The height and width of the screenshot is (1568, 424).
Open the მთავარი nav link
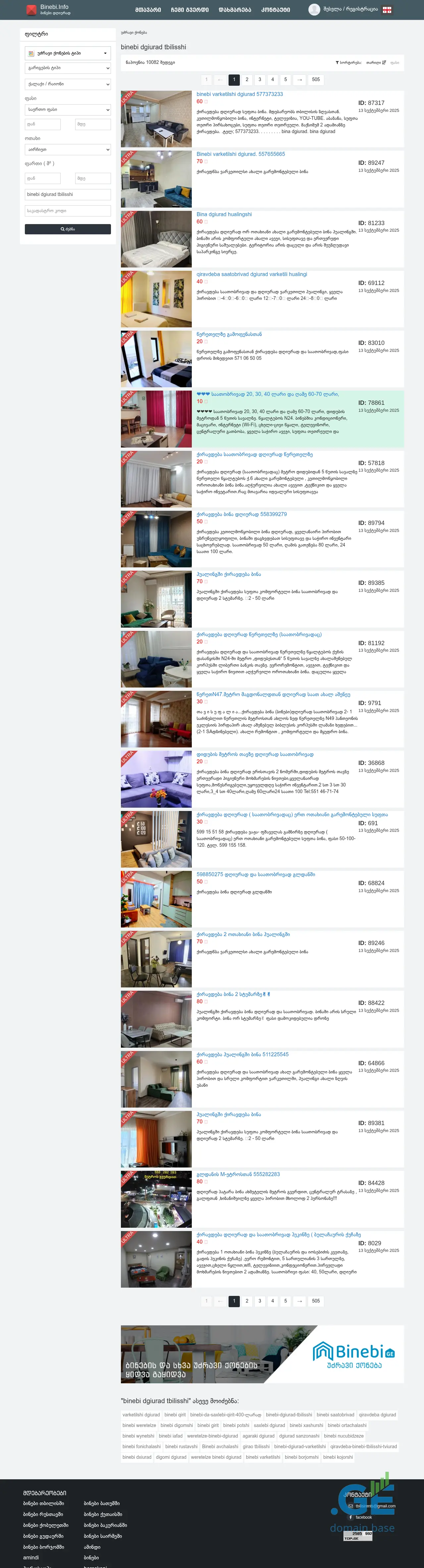(x=148, y=10)
